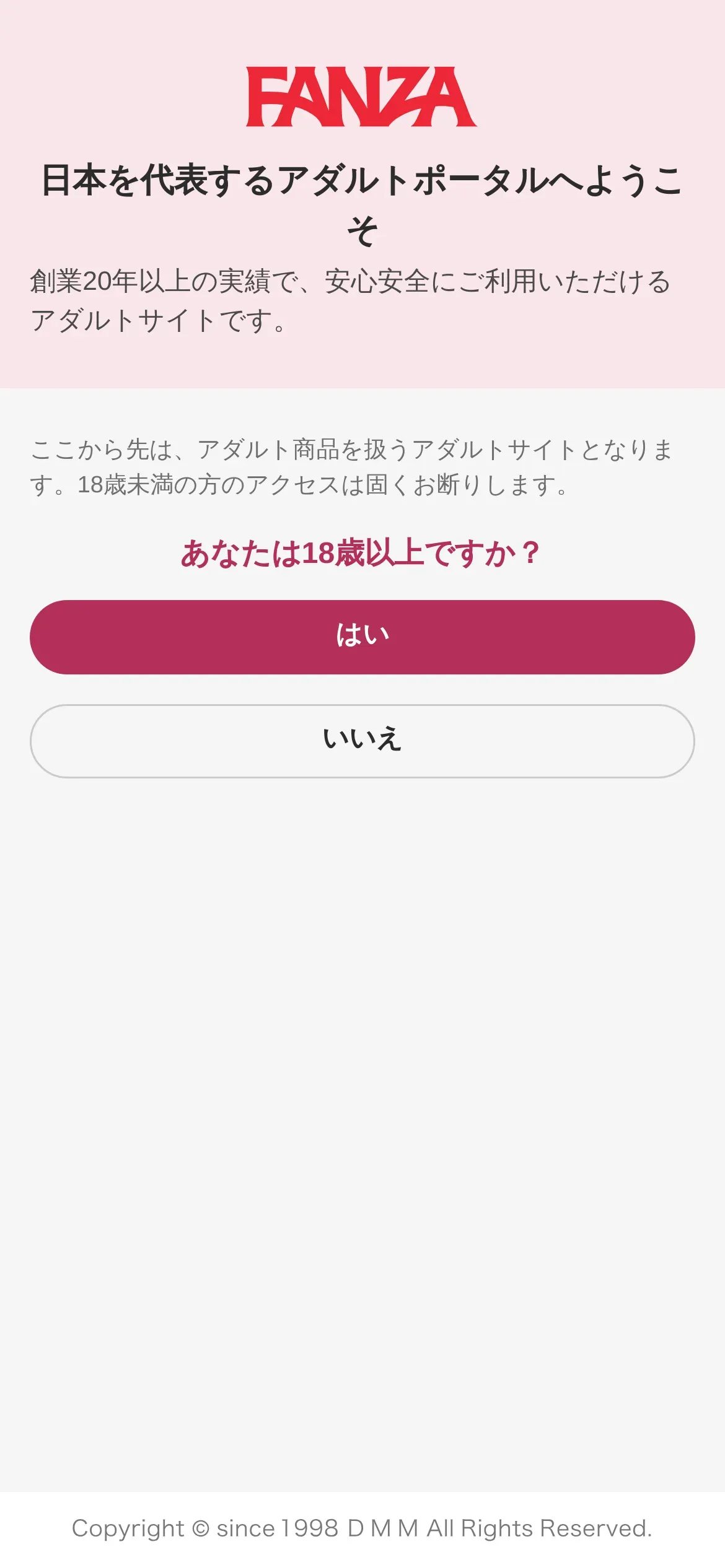Confirm age by tapping はい
Screen dimensions: 725x1568
point(362,637)
